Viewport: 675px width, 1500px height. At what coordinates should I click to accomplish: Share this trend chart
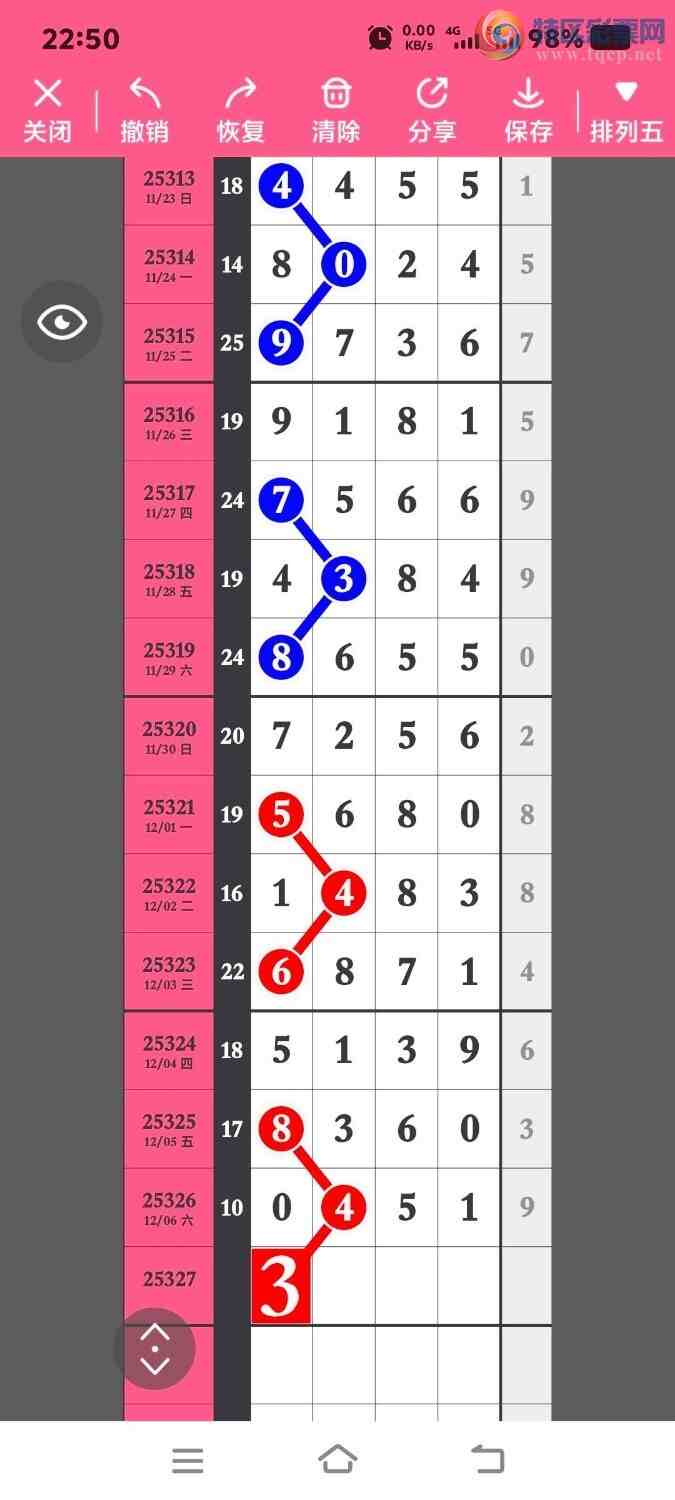pyautogui.click(x=432, y=111)
